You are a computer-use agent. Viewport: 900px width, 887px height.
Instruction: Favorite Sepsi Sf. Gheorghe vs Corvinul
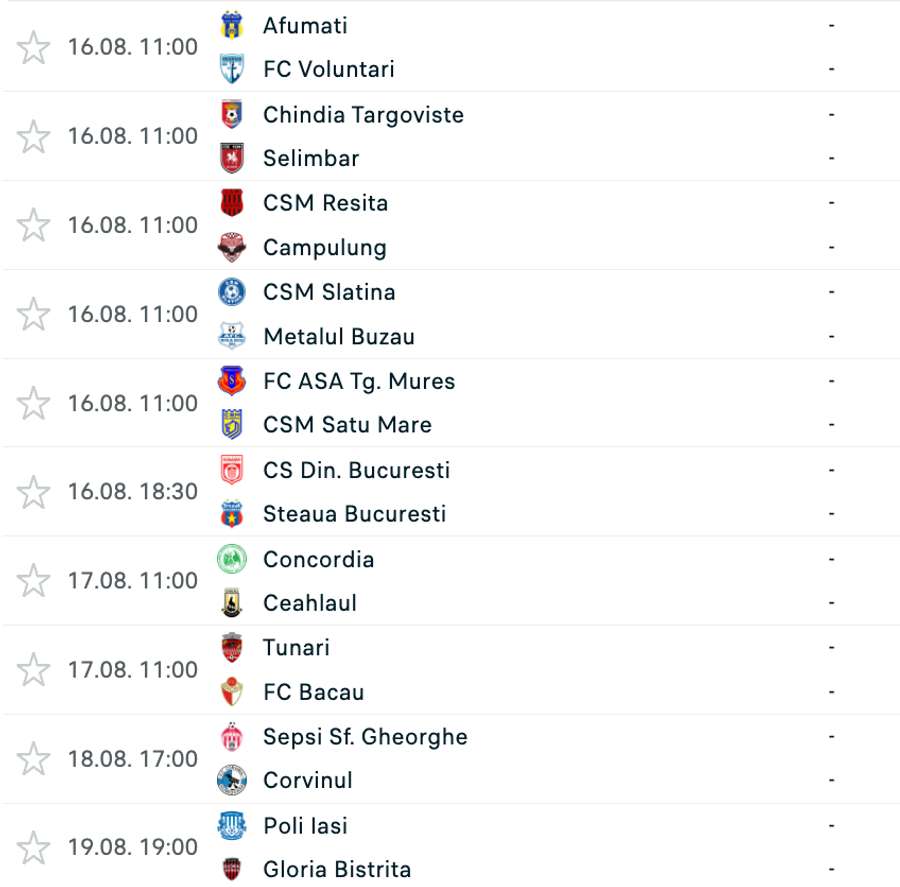click(x=33, y=759)
